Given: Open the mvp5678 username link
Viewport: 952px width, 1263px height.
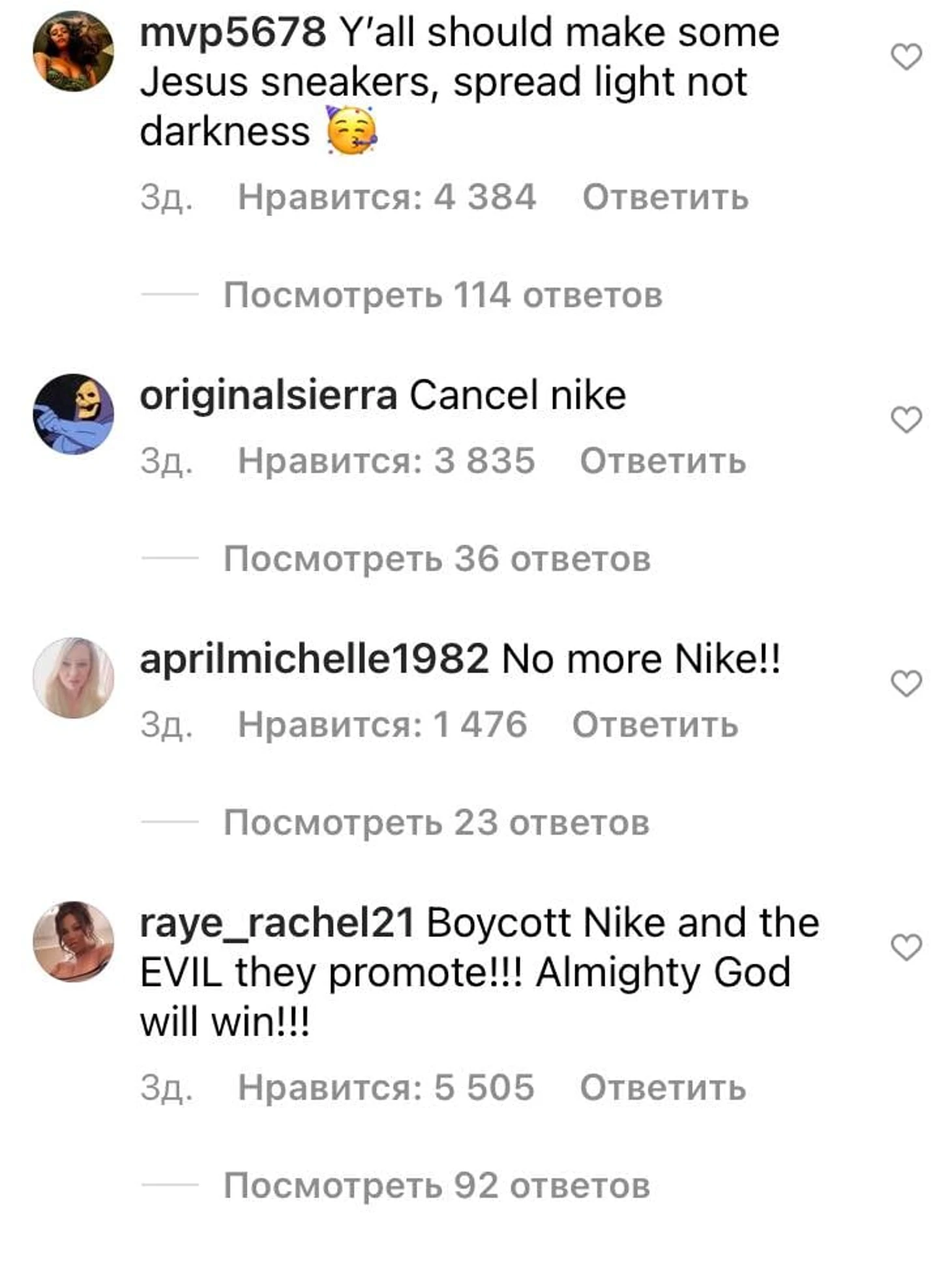Looking at the screenshot, I should [232, 32].
